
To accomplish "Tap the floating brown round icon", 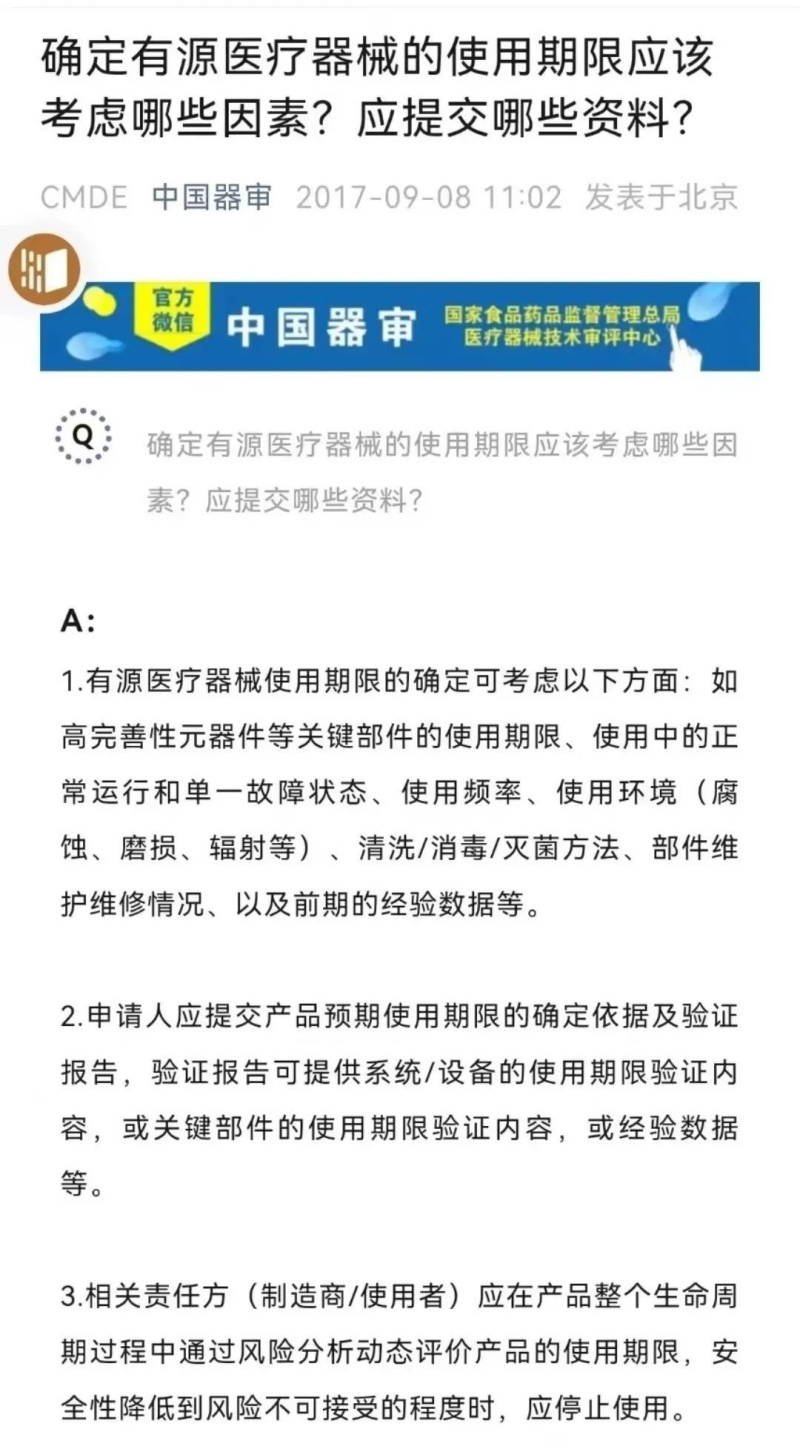I will (x=44, y=268).
